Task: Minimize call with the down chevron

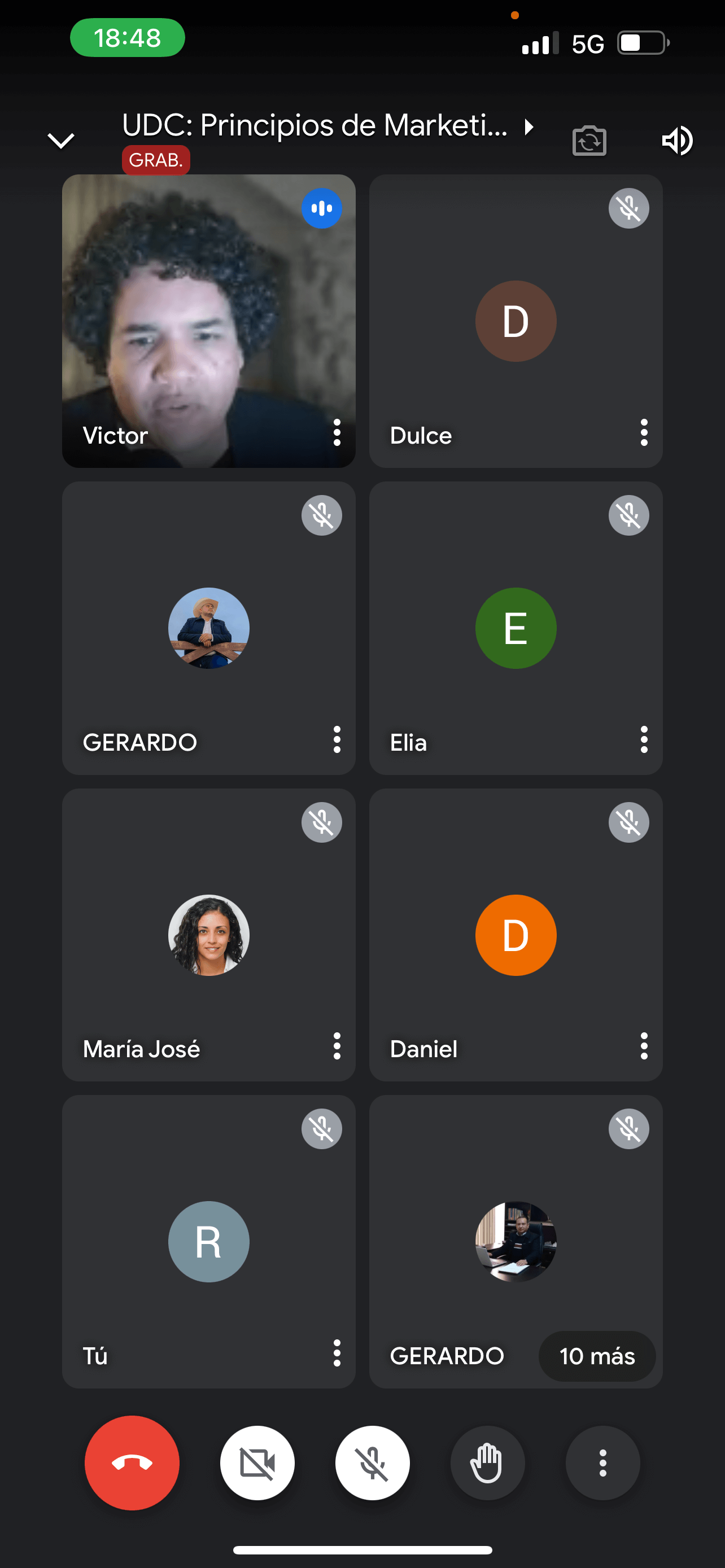Action: [61, 141]
